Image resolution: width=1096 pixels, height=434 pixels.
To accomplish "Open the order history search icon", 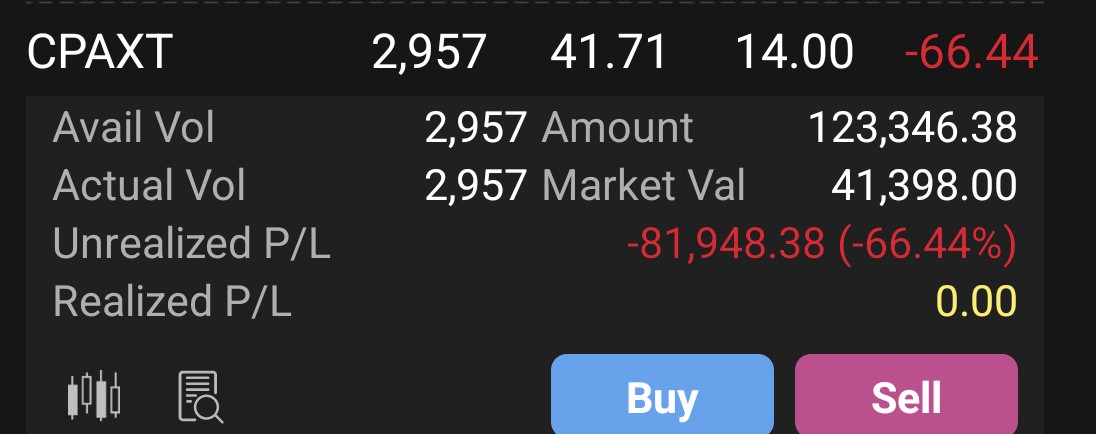I will pos(201,397).
